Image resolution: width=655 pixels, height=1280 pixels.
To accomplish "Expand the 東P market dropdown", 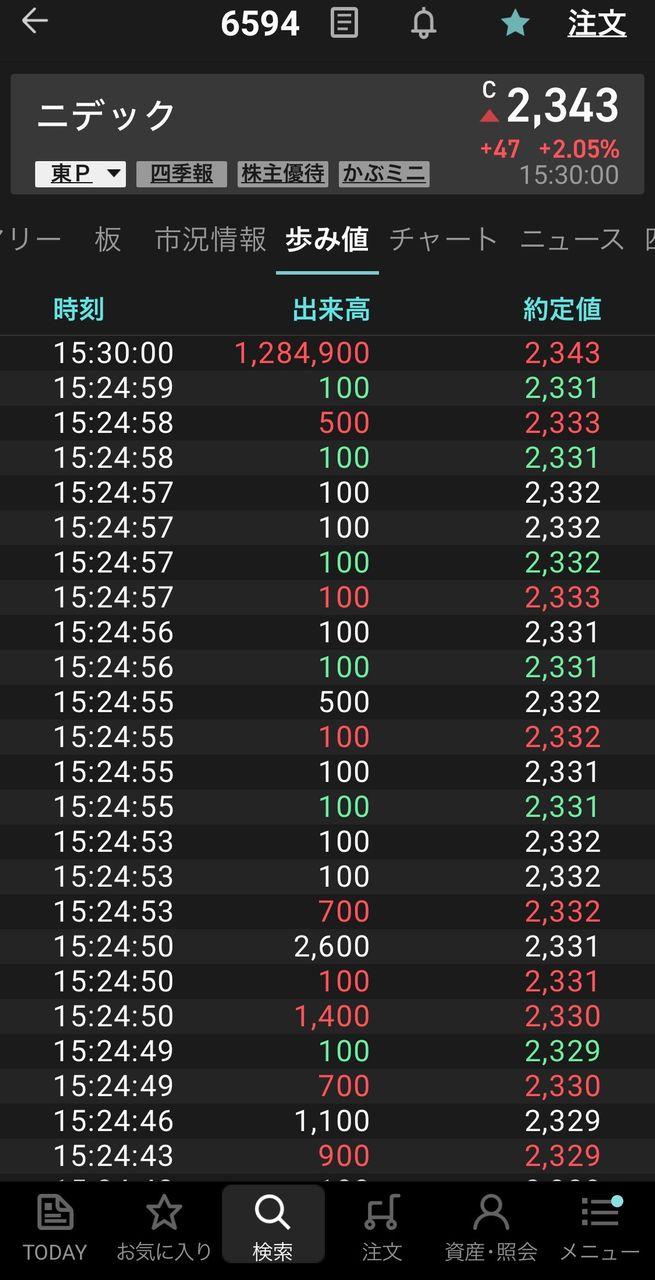I will 80,174.
